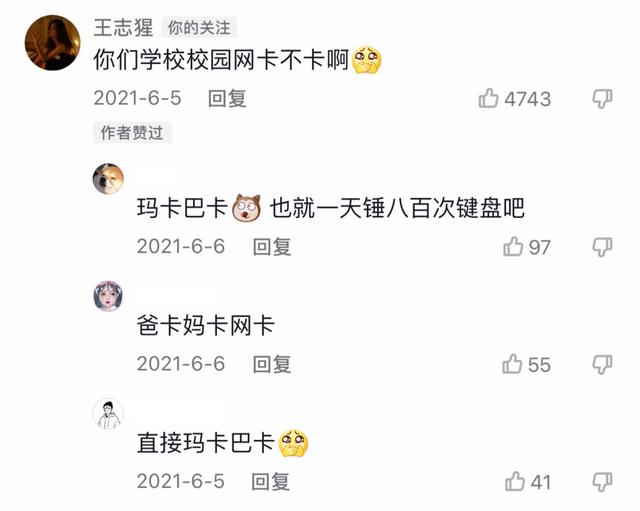Reply to the 爸卡妈卡网卡 comment
This screenshot has width=640, height=511.
click(271, 364)
